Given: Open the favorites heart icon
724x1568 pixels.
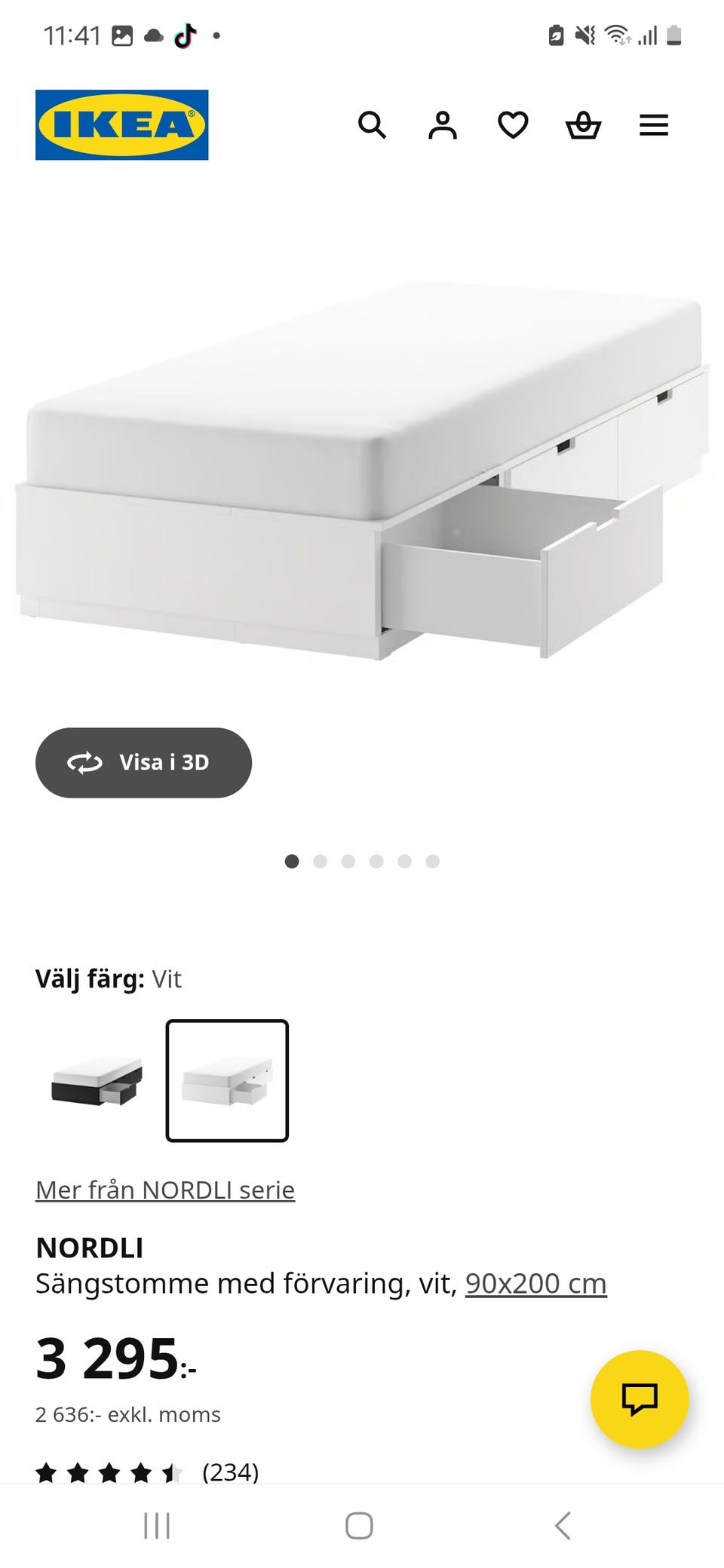Looking at the screenshot, I should click(513, 125).
